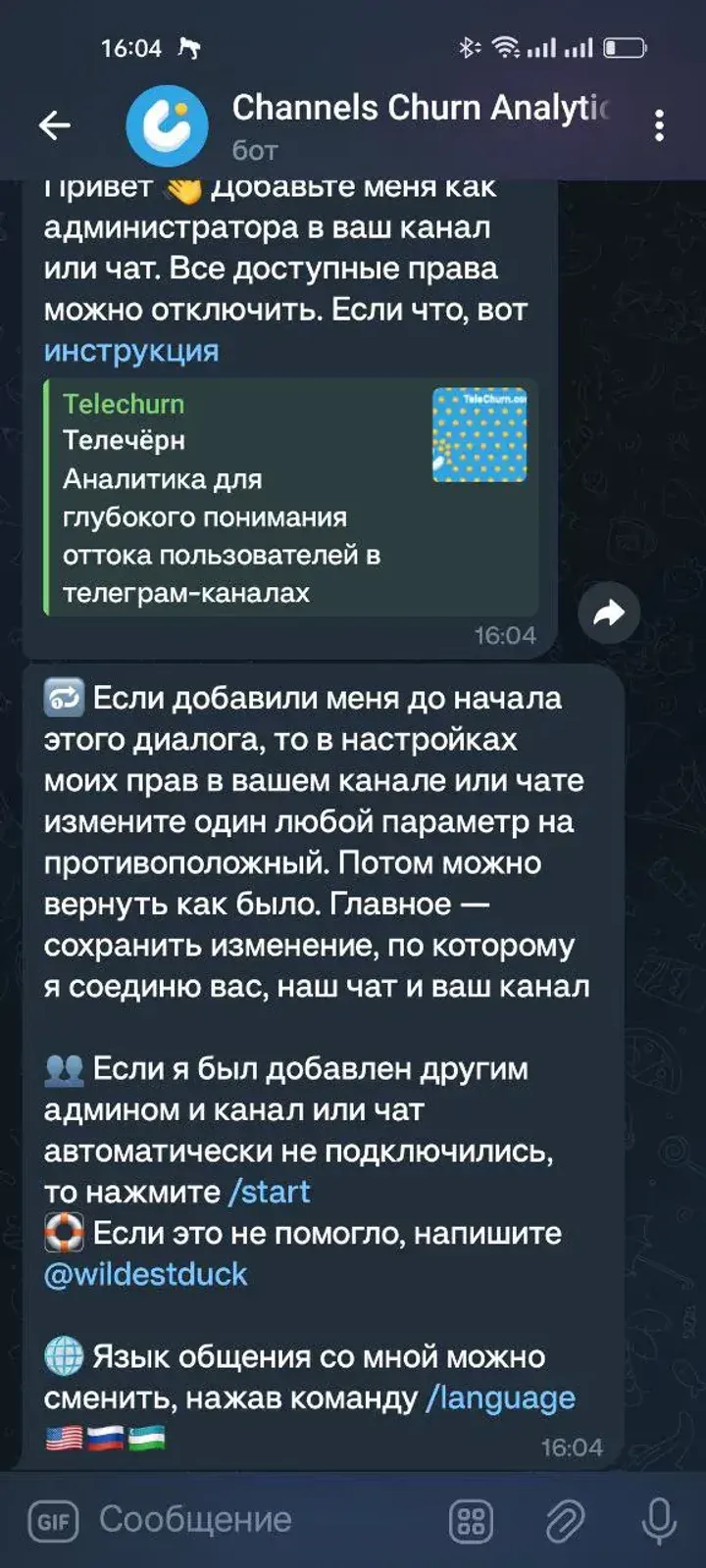Go back to the chat list
706x1568 pixels.
coord(55,125)
